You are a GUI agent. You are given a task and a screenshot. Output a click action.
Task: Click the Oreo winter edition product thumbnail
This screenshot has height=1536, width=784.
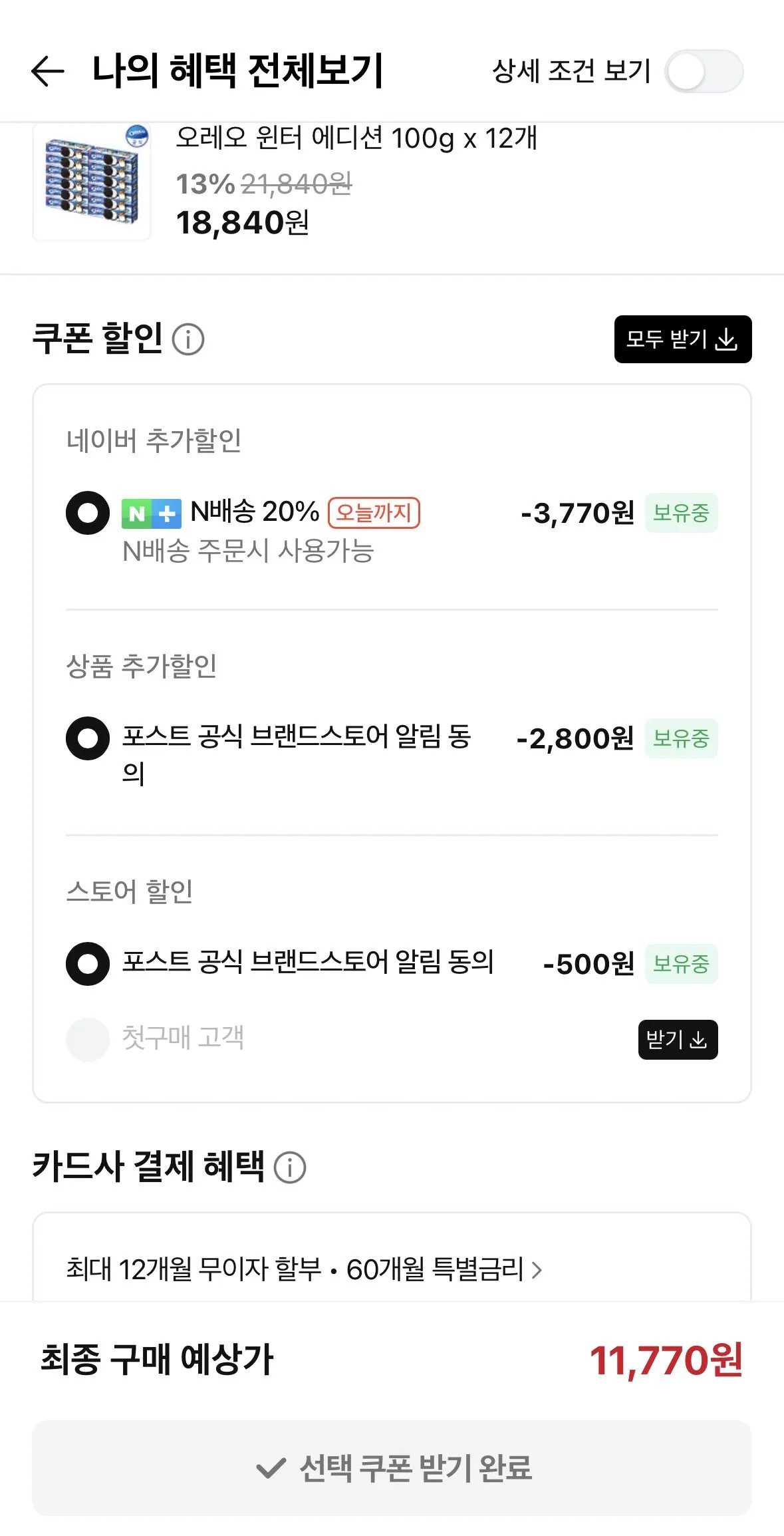click(92, 184)
